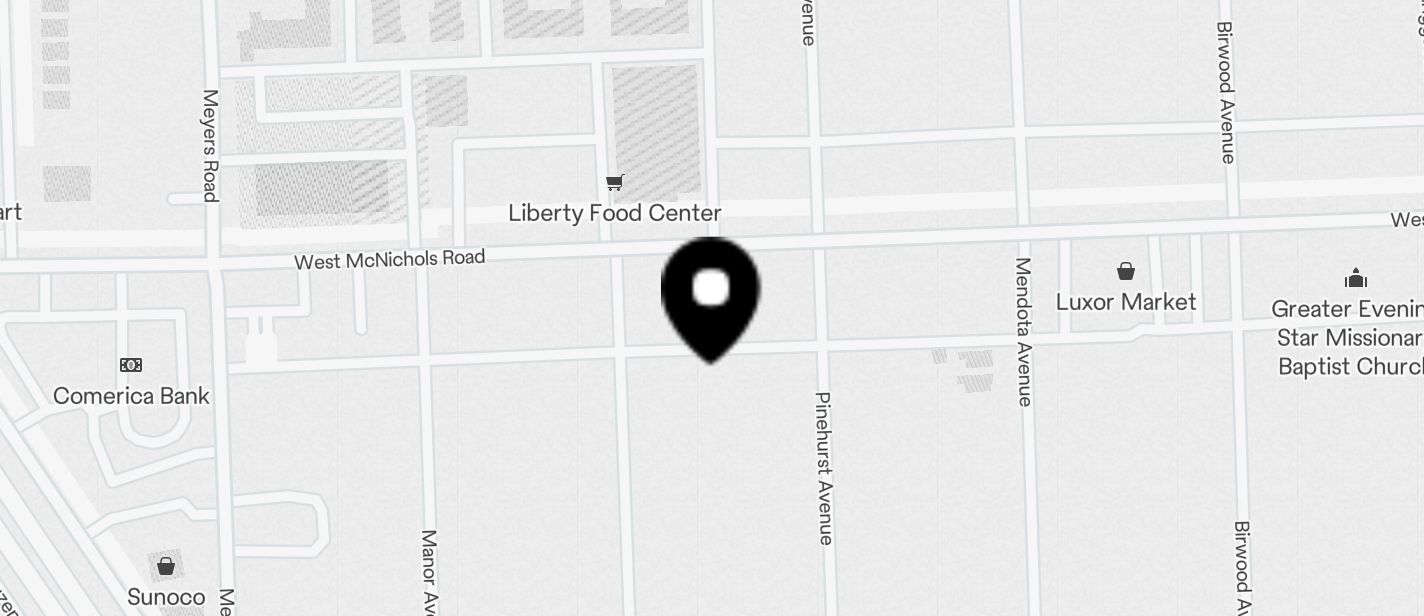Select the Liberty Food Center place marker
This screenshot has height=616, width=1424.
pos(615,183)
